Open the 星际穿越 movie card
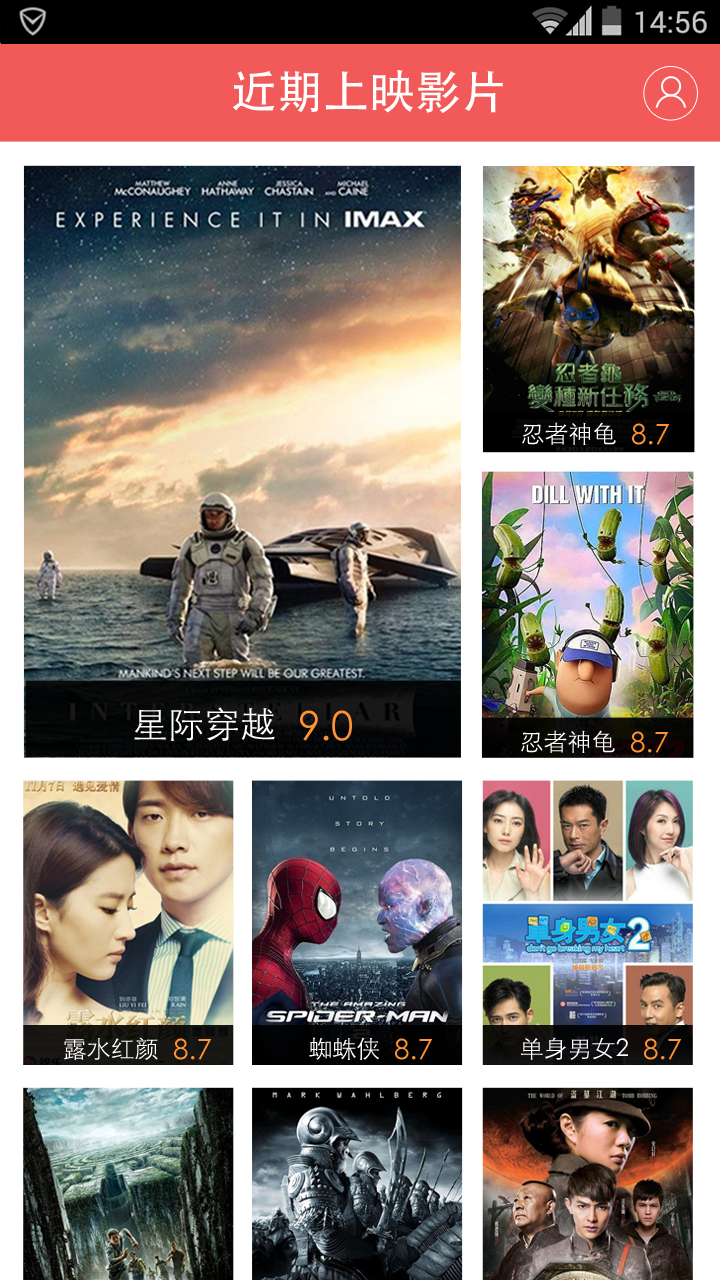720x1280 pixels. (x=242, y=461)
